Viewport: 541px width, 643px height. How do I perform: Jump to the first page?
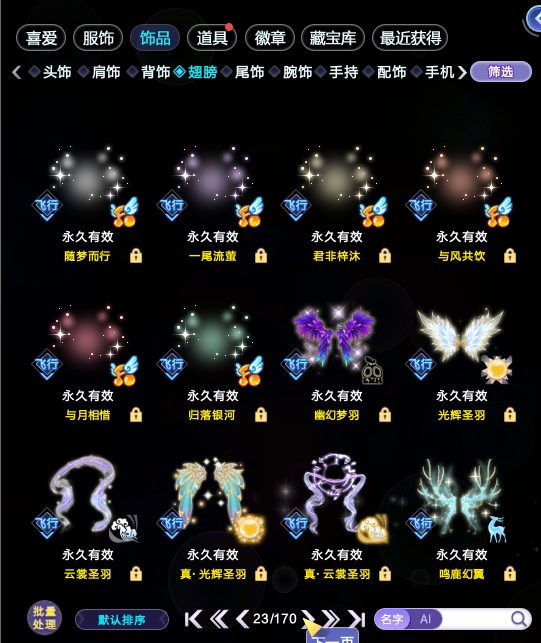point(193,619)
